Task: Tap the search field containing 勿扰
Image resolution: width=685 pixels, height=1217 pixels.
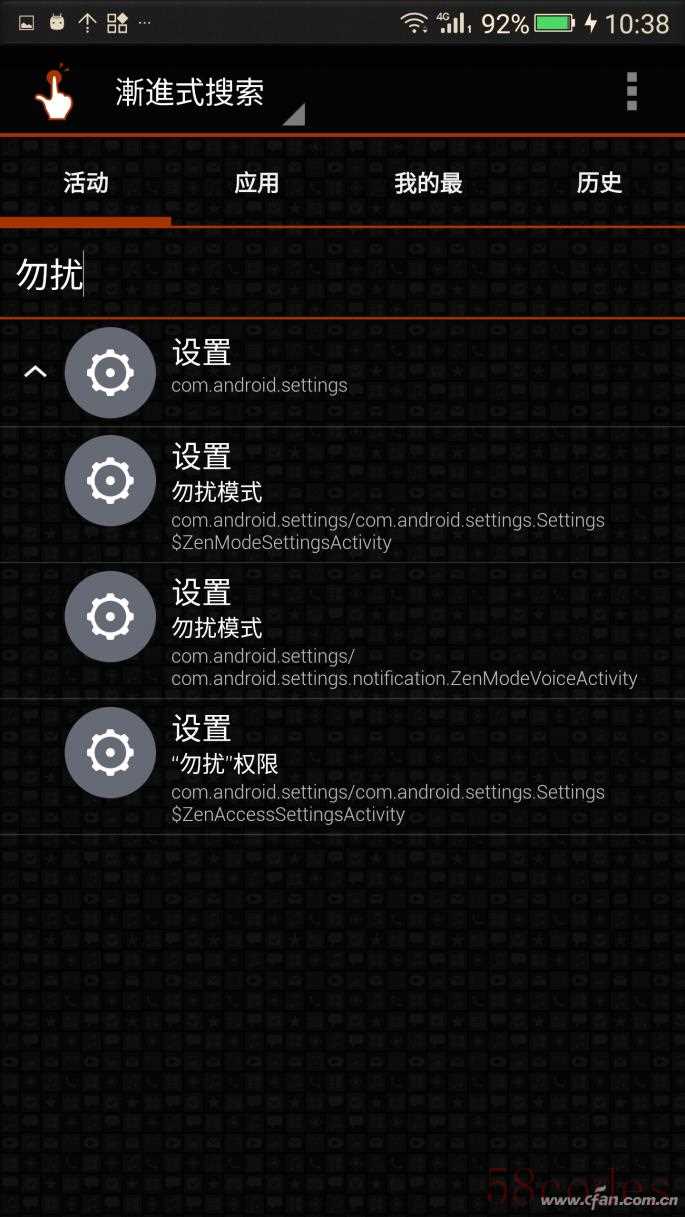Action: (340, 274)
